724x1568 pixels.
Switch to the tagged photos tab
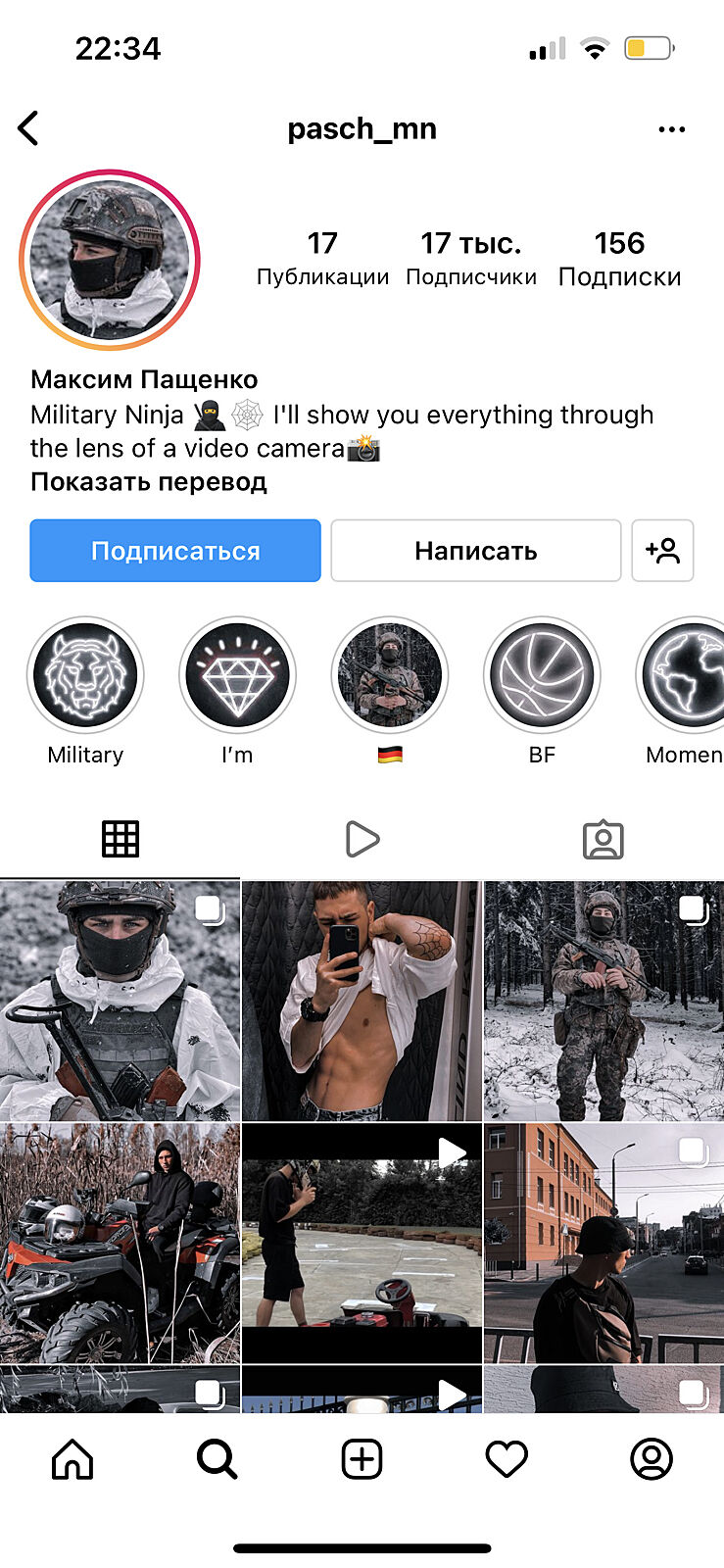603,840
